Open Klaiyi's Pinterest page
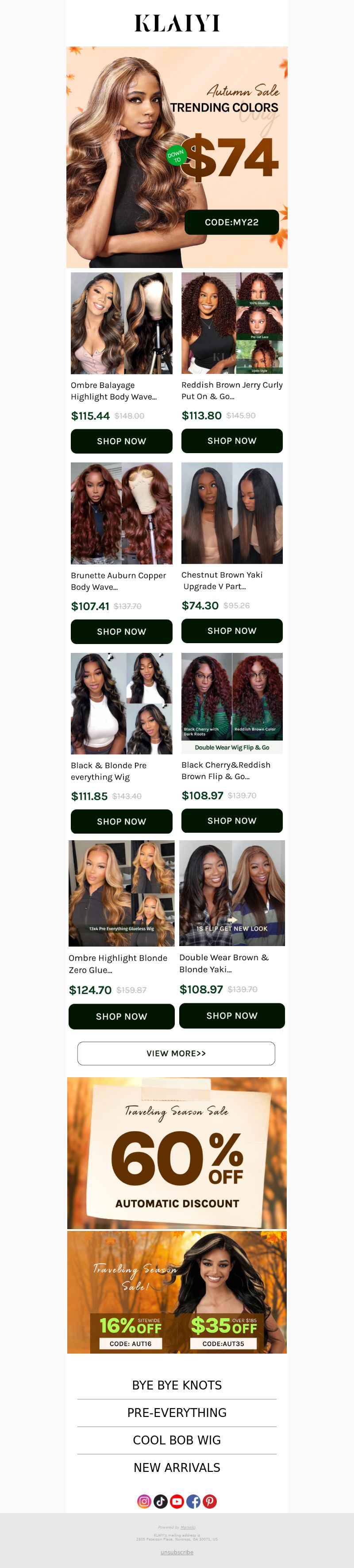The height and width of the screenshot is (1568, 354). 210,1501
